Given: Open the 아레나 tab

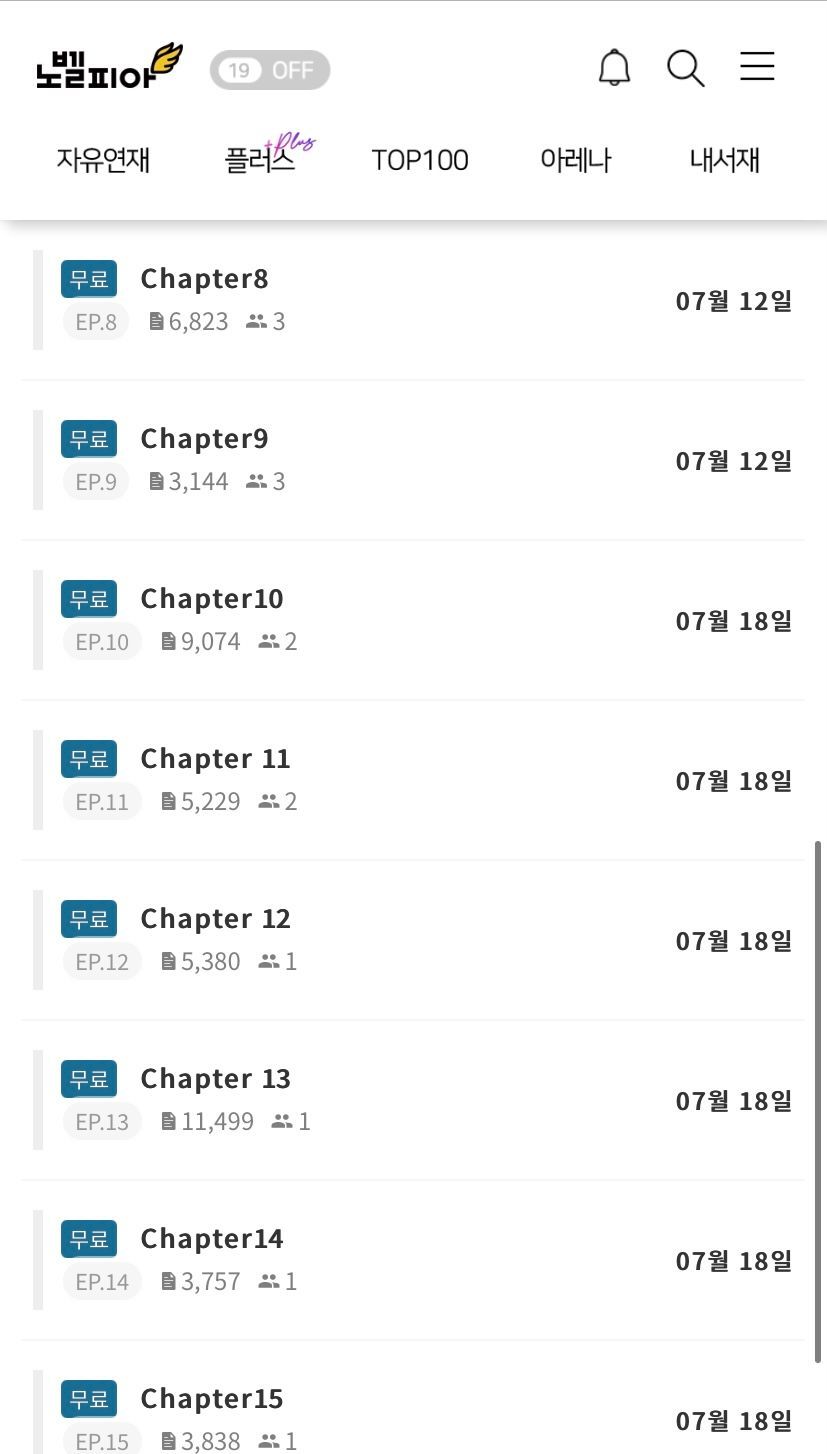Looking at the screenshot, I should (x=575, y=160).
